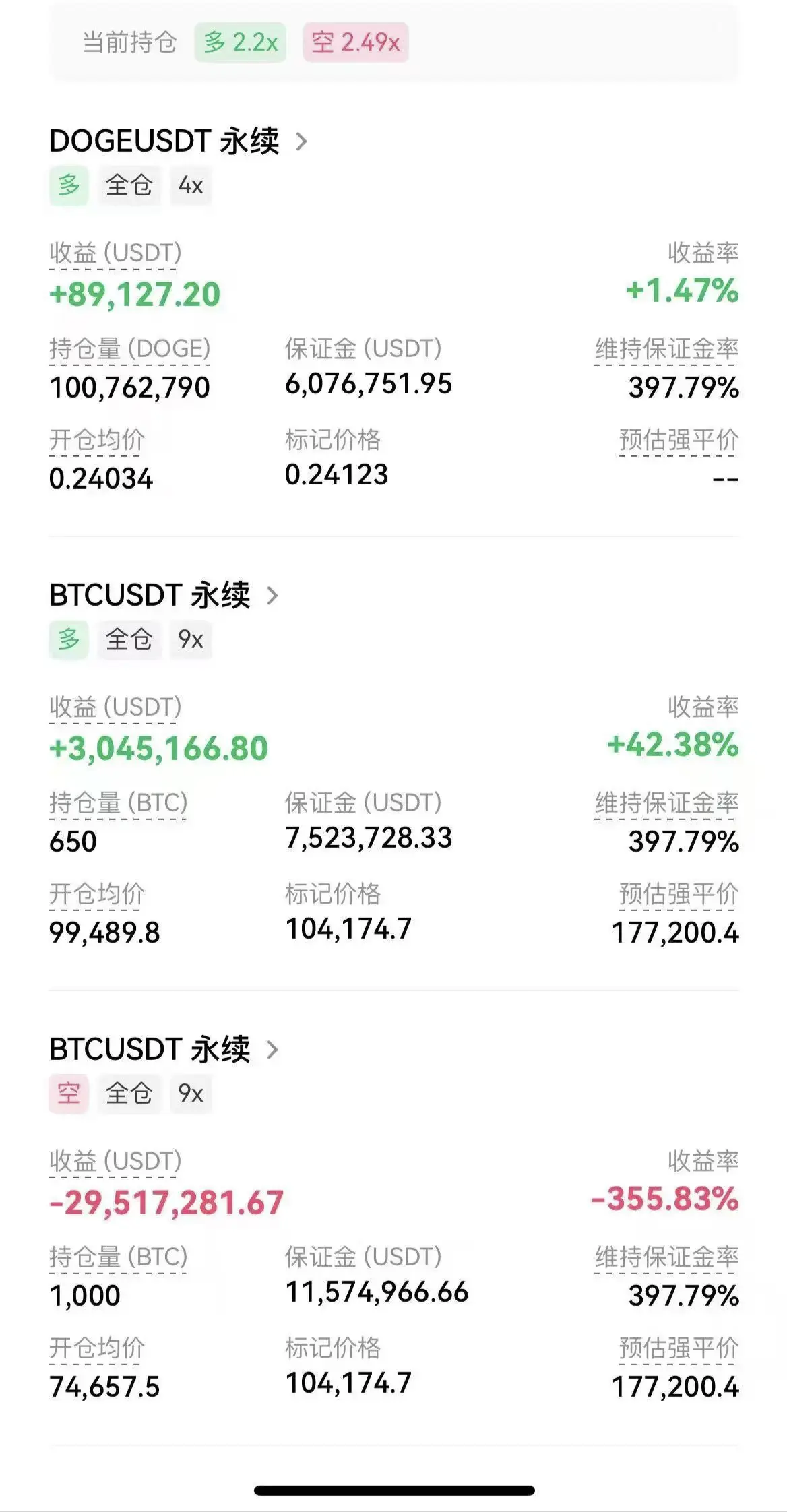Tap 预估强平价 label in the DOGEUSDT card

(x=678, y=440)
